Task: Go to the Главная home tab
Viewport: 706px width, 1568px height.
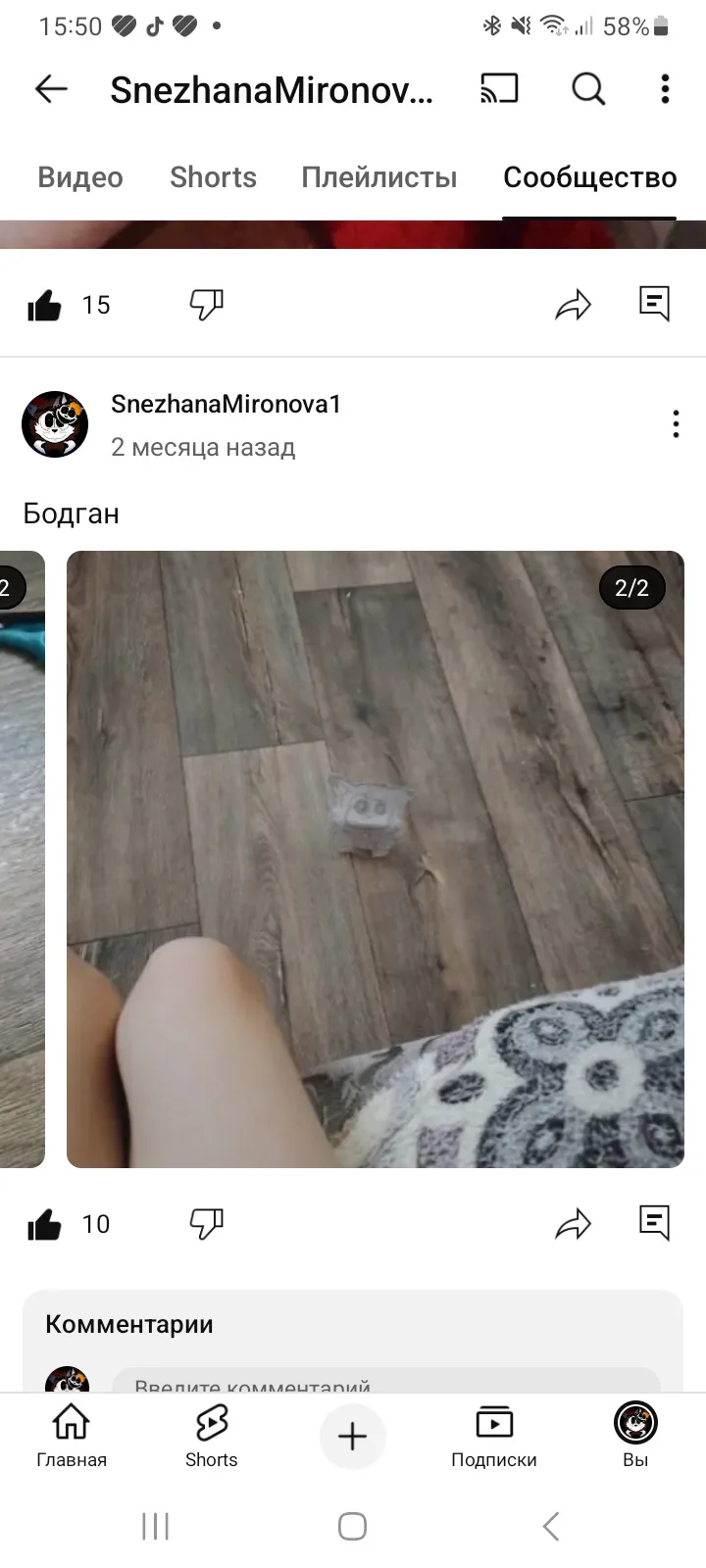Action: [72, 1435]
